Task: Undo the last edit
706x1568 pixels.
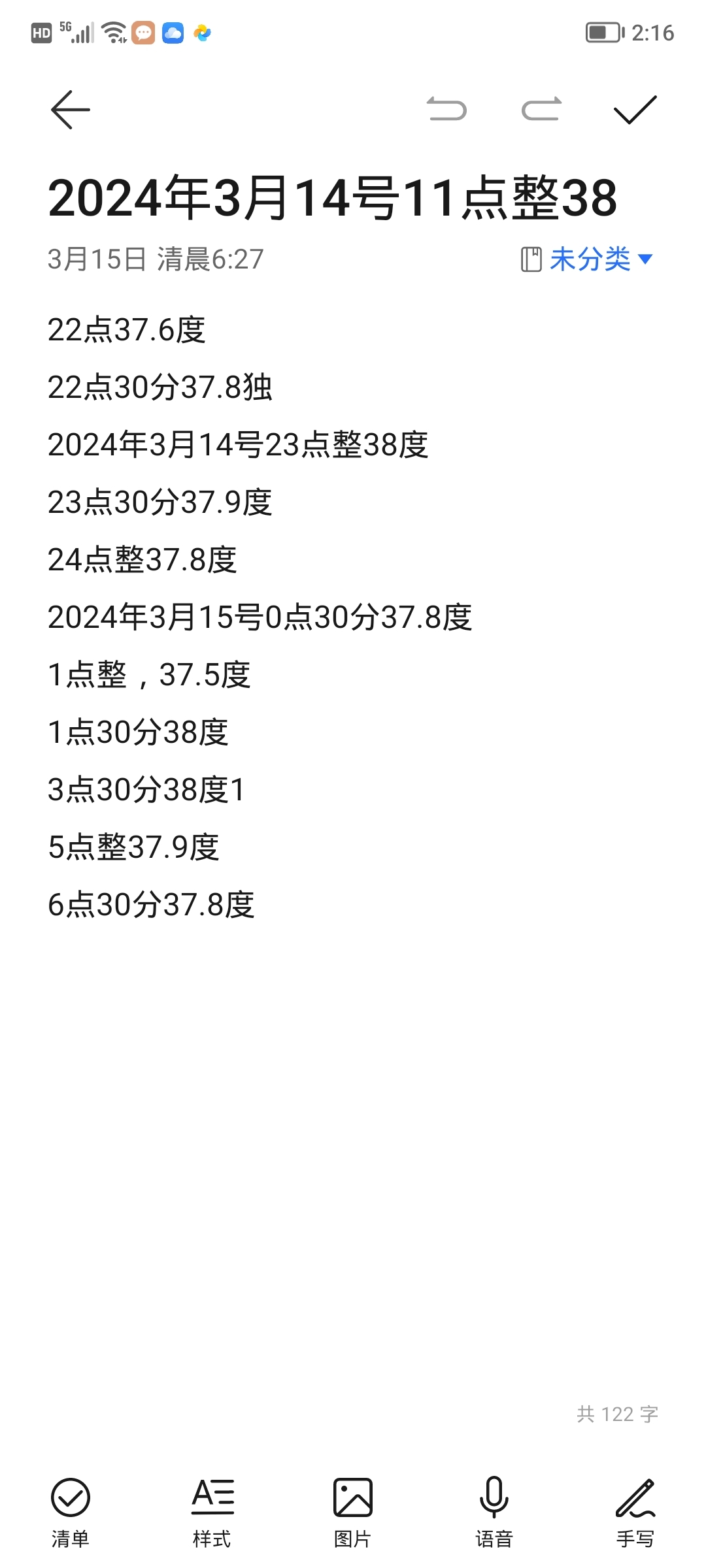Action: (447, 110)
